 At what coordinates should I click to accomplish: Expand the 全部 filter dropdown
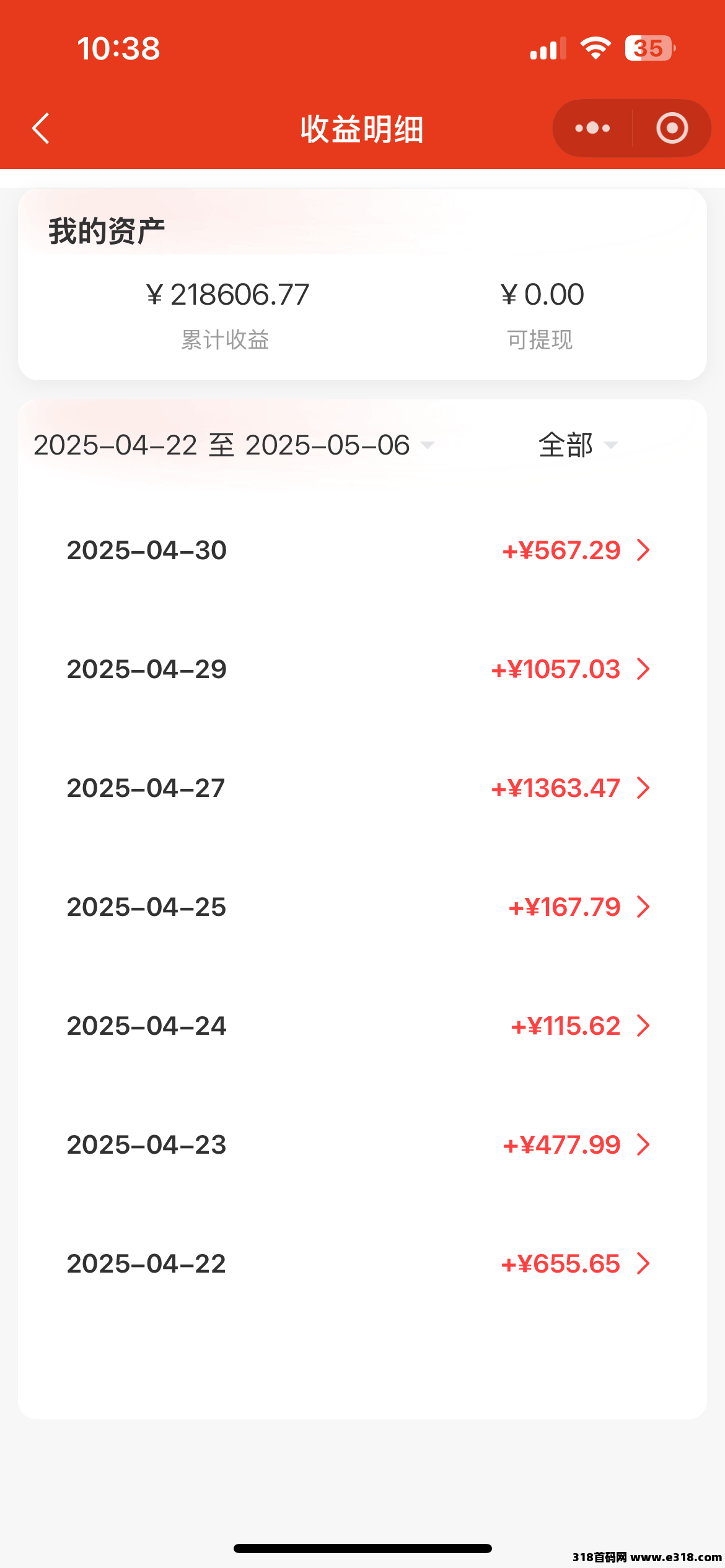[578, 445]
